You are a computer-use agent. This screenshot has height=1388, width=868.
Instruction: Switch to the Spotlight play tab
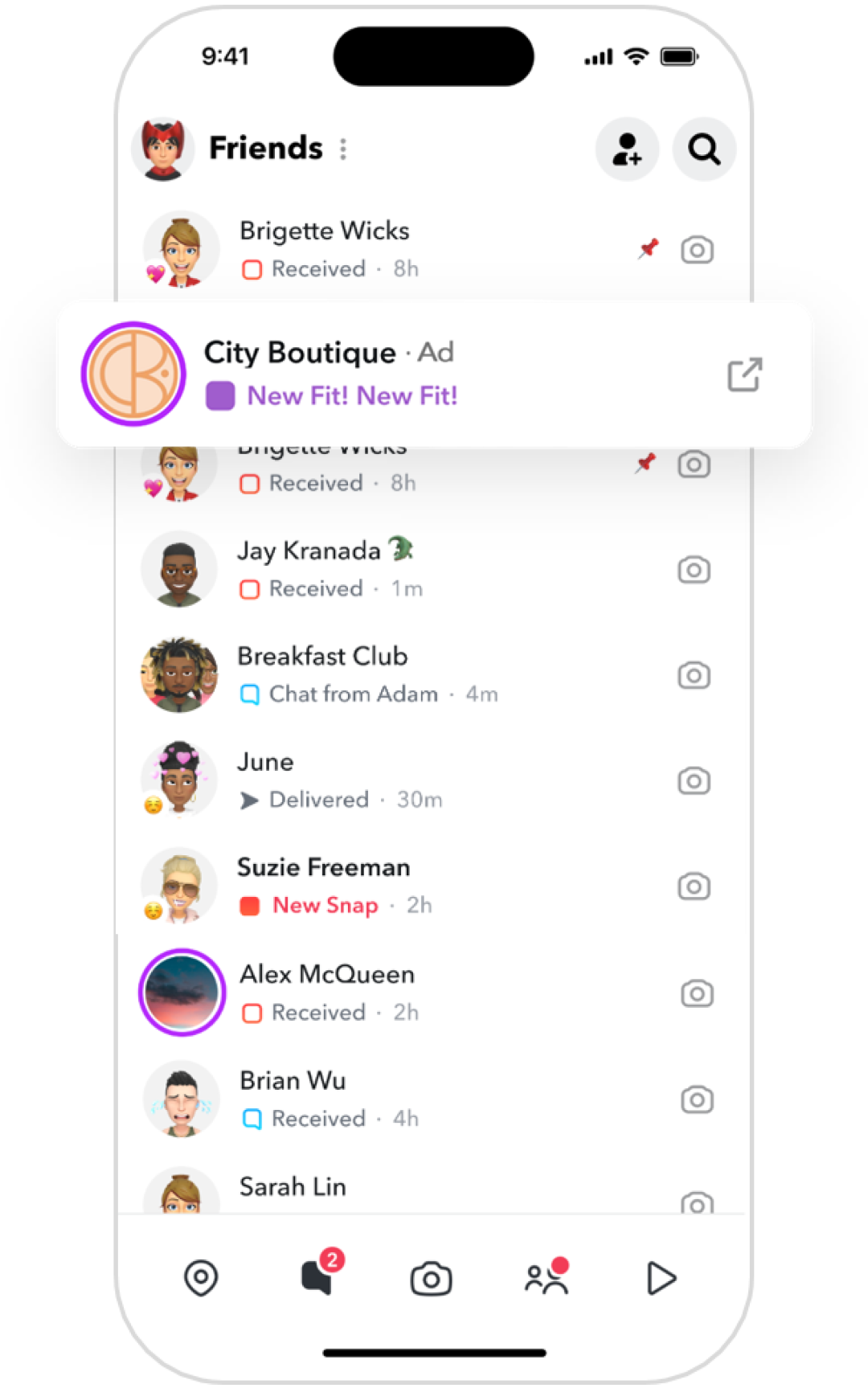(x=661, y=1278)
